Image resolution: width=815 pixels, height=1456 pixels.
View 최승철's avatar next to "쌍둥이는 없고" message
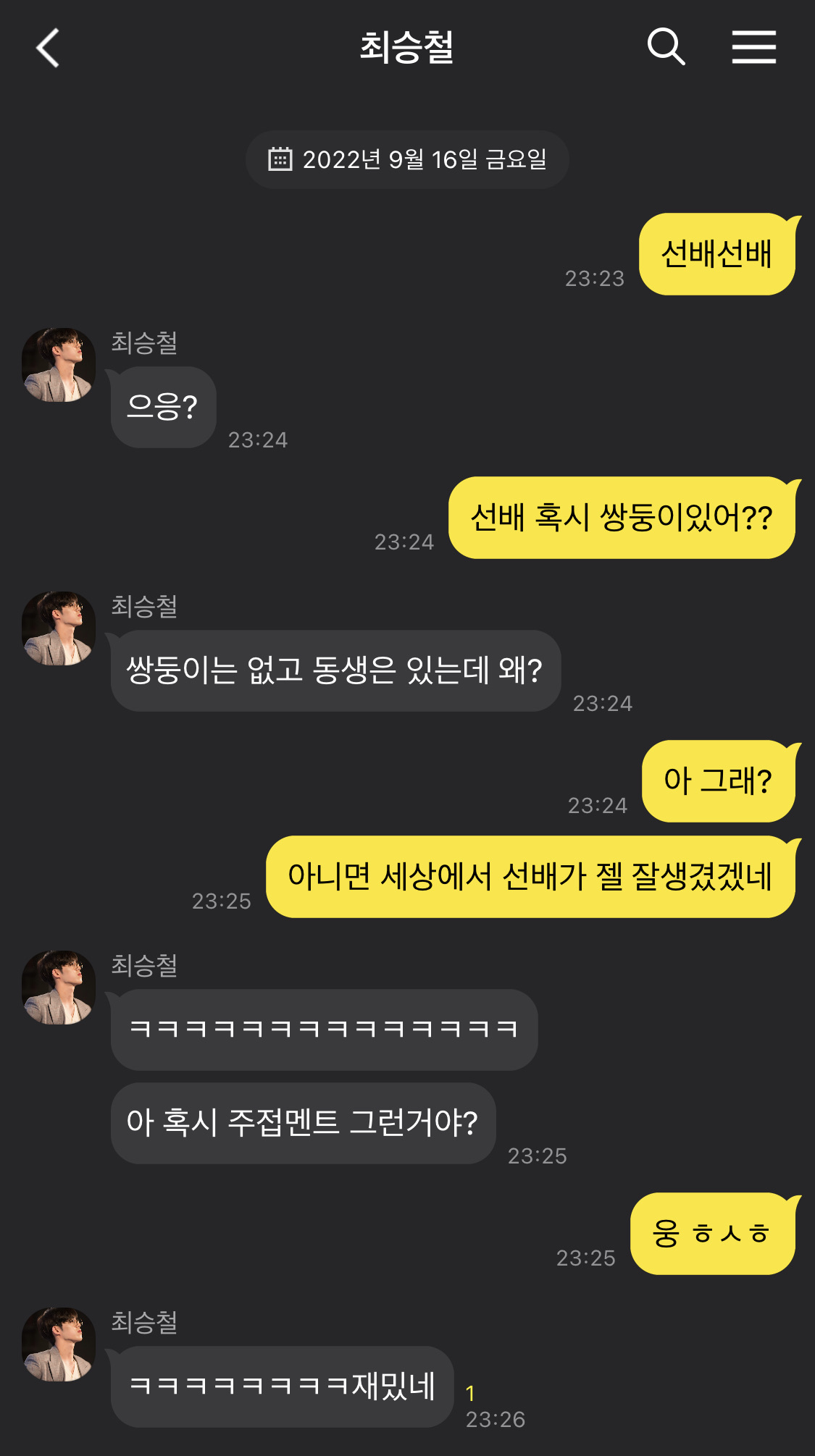click(x=59, y=628)
